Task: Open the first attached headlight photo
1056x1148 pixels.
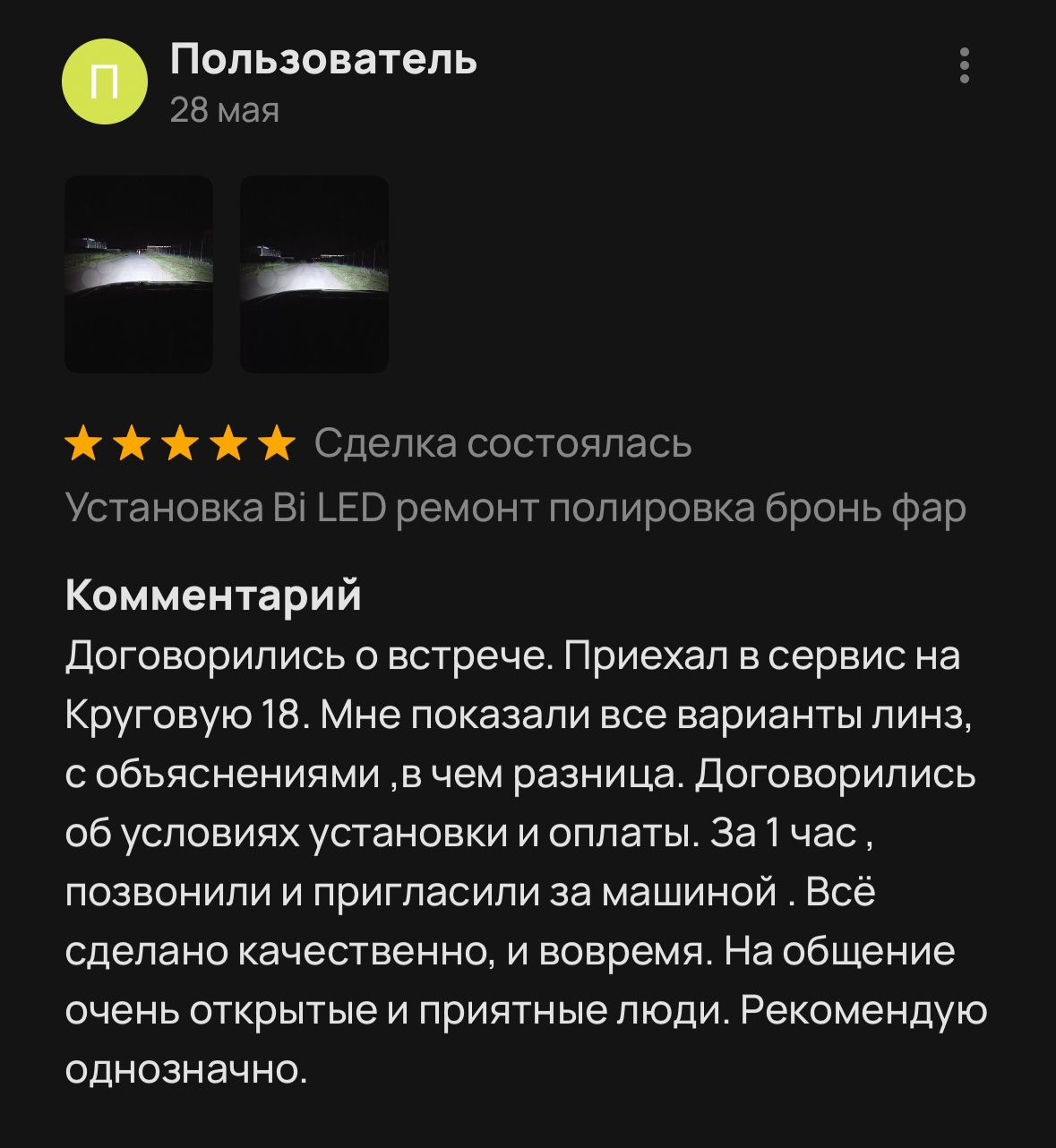Action: click(x=139, y=274)
